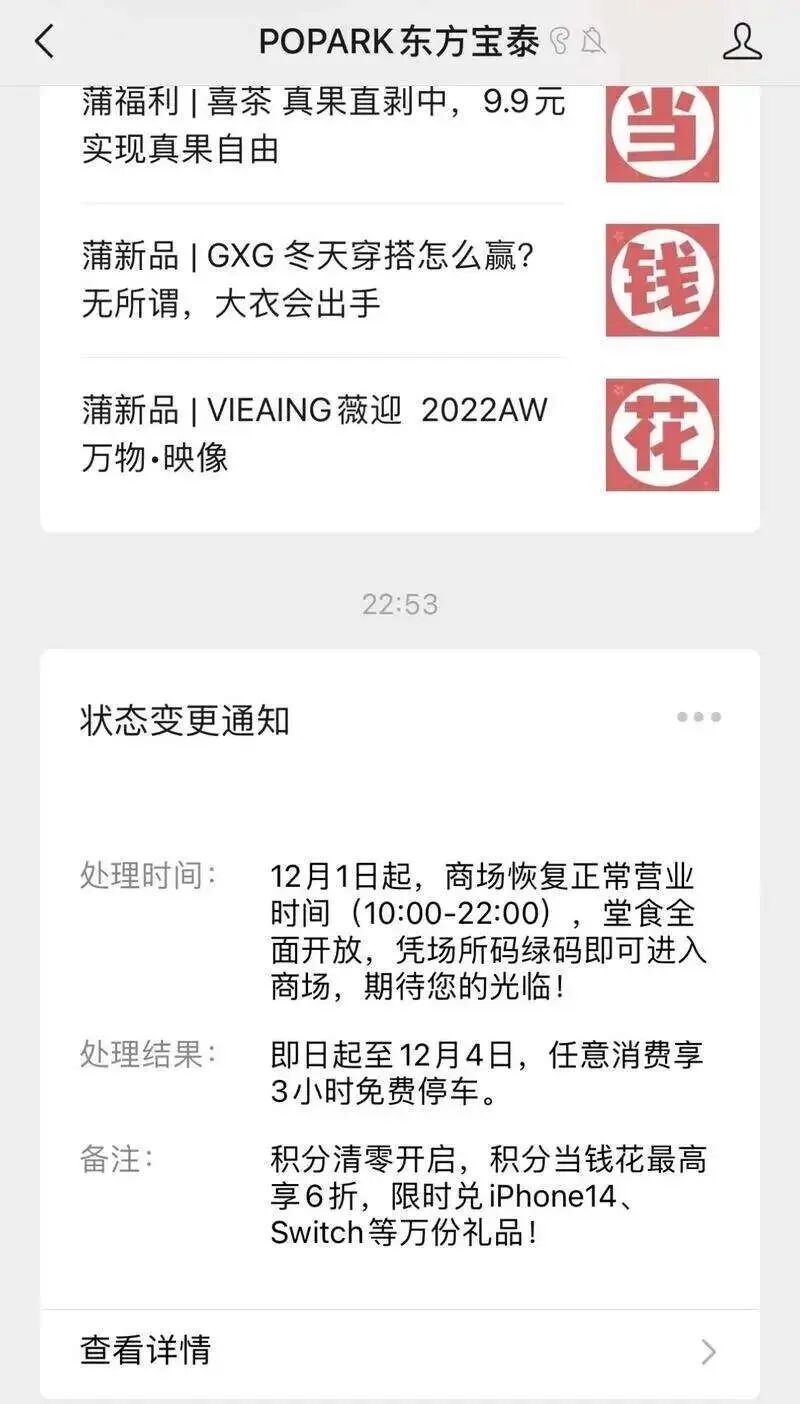Open the account profile icon
This screenshot has width=800, height=1404.
(x=741, y=42)
